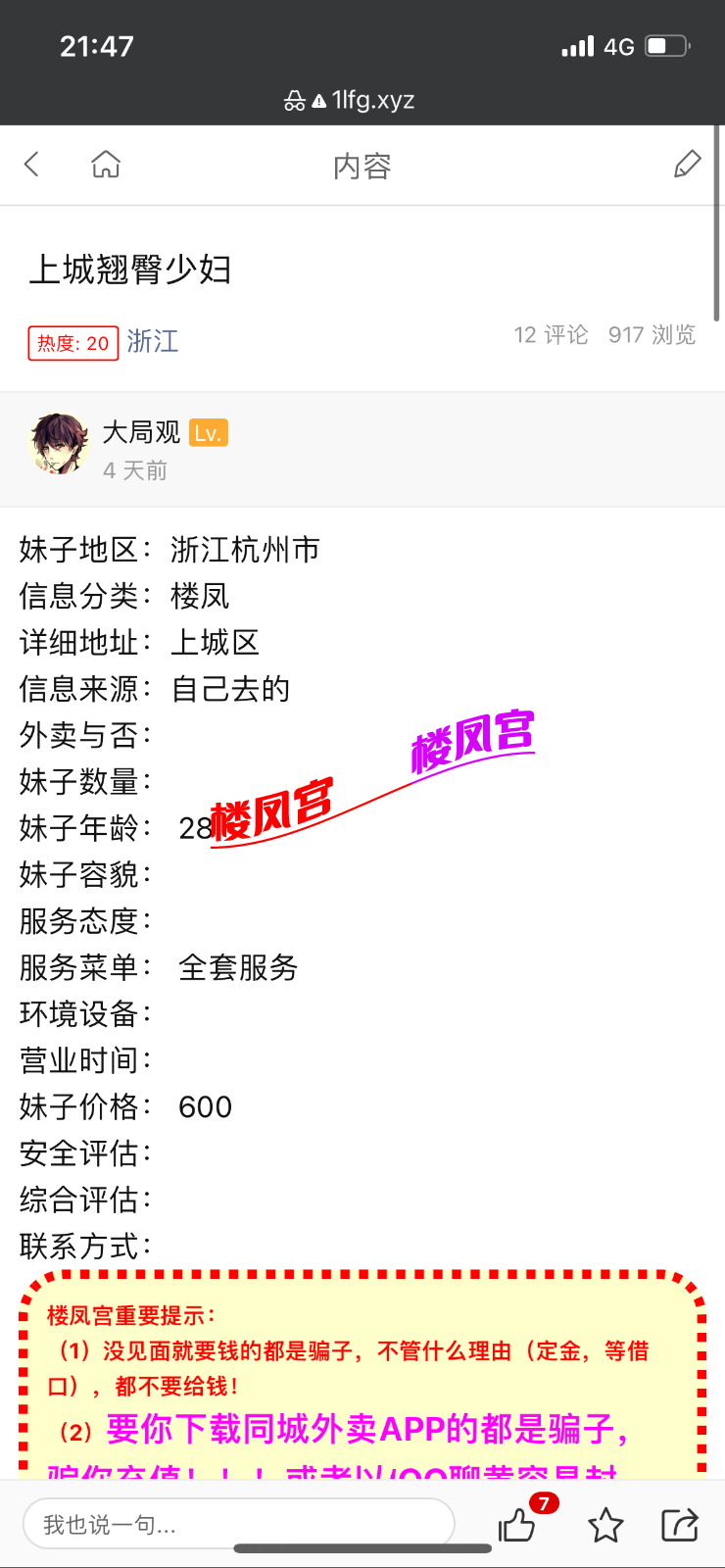Tap the username 大局观
Image resolution: width=725 pixels, height=1568 pixels.
(x=139, y=431)
